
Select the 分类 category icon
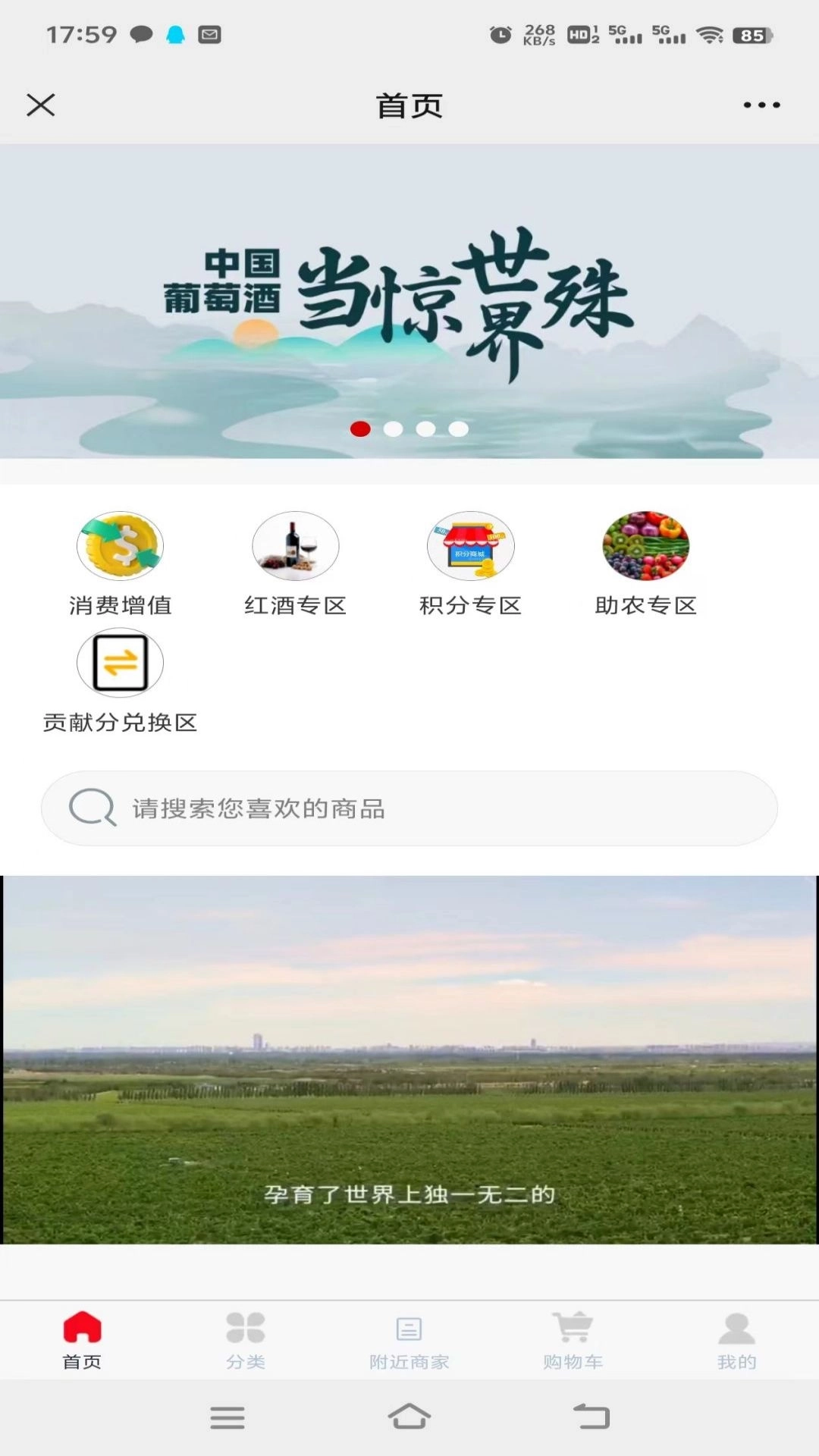pyautogui.click(x=243, y=1329)
